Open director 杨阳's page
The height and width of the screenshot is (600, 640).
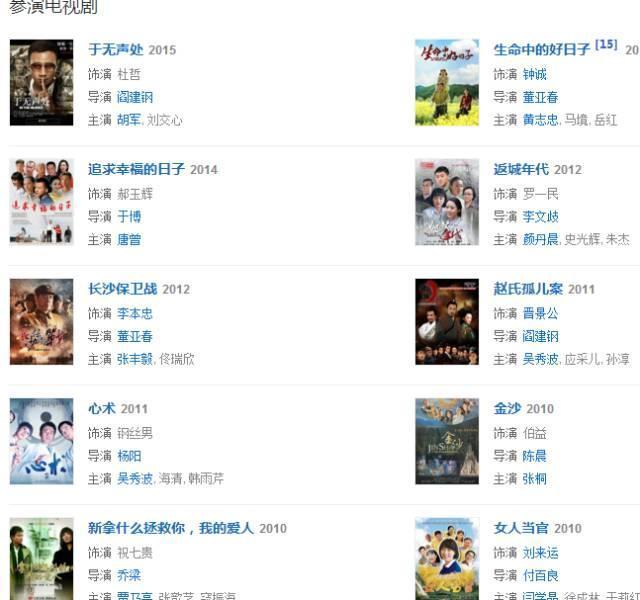[x=129, y=455]
